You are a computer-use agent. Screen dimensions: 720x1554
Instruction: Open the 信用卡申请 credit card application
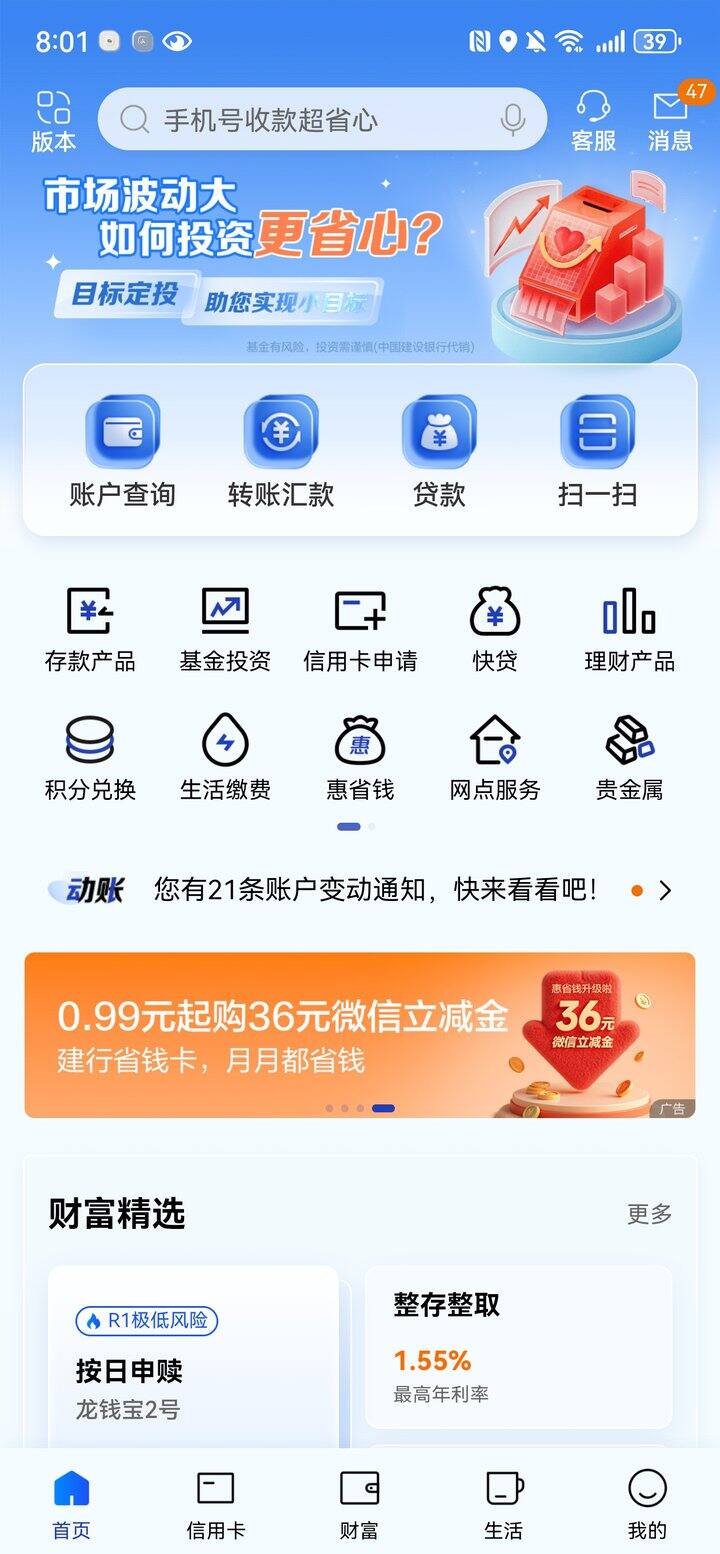coord(360,625)
